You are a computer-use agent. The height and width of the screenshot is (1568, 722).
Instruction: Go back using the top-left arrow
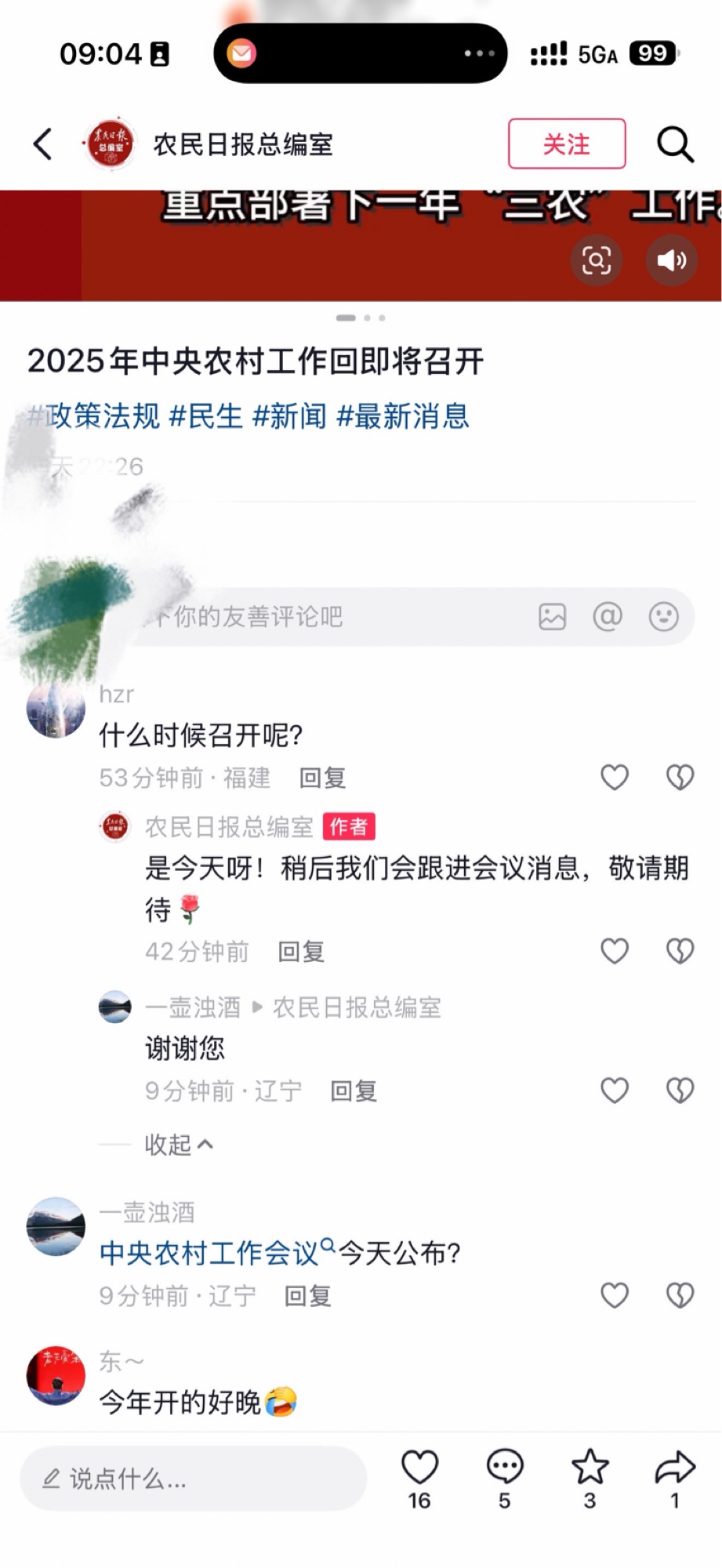(x=44, y=144)
